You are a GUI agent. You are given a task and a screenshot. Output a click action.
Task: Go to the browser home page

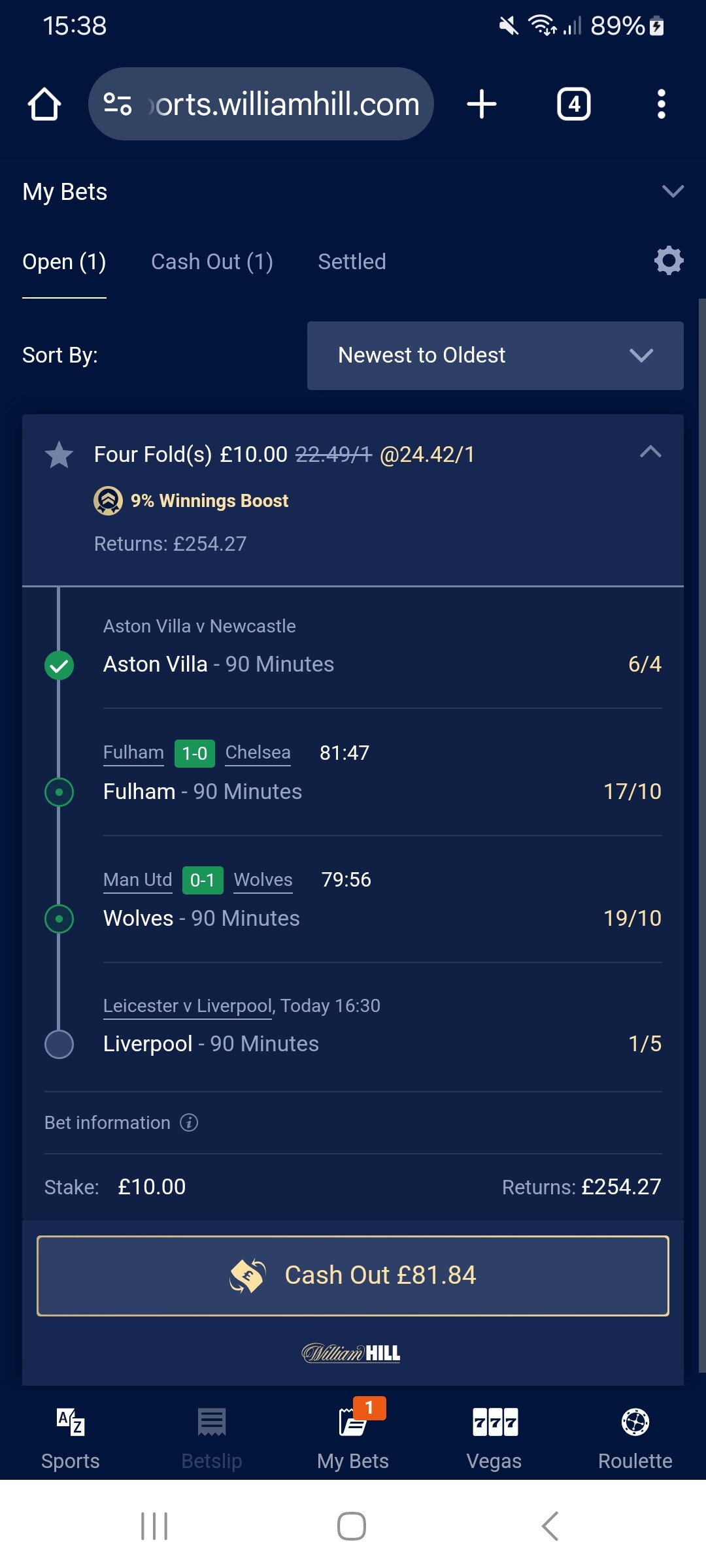(x=44, y=104)
